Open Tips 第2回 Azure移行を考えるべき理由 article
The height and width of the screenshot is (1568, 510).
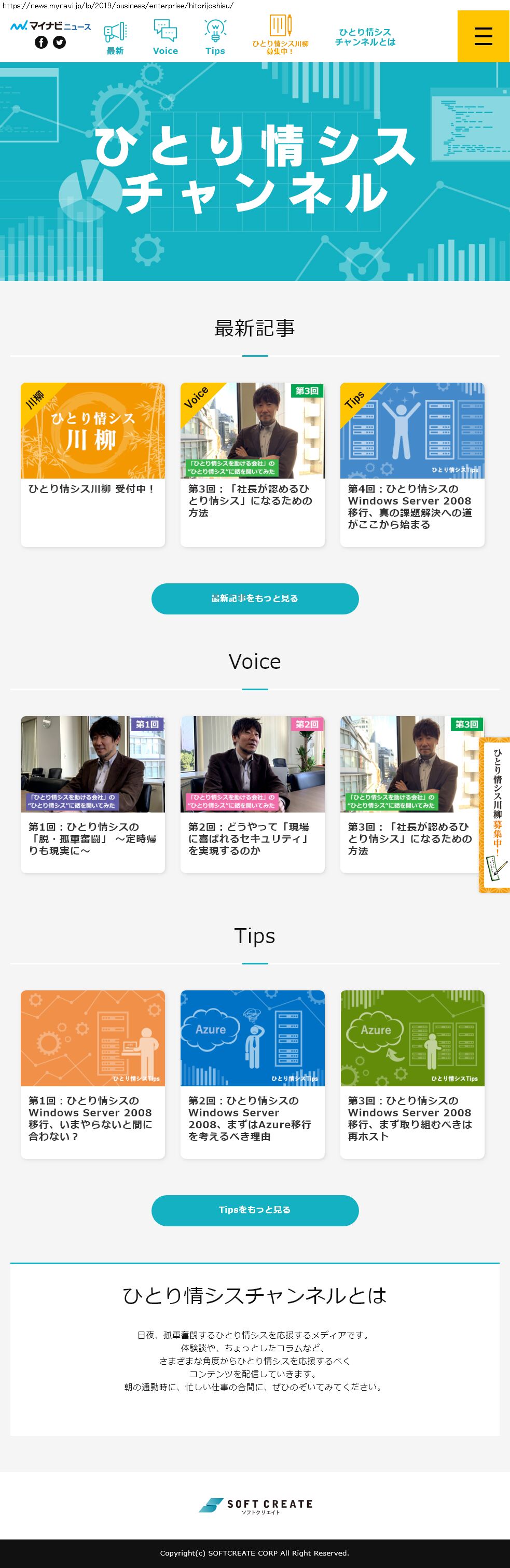point(252,1074)
